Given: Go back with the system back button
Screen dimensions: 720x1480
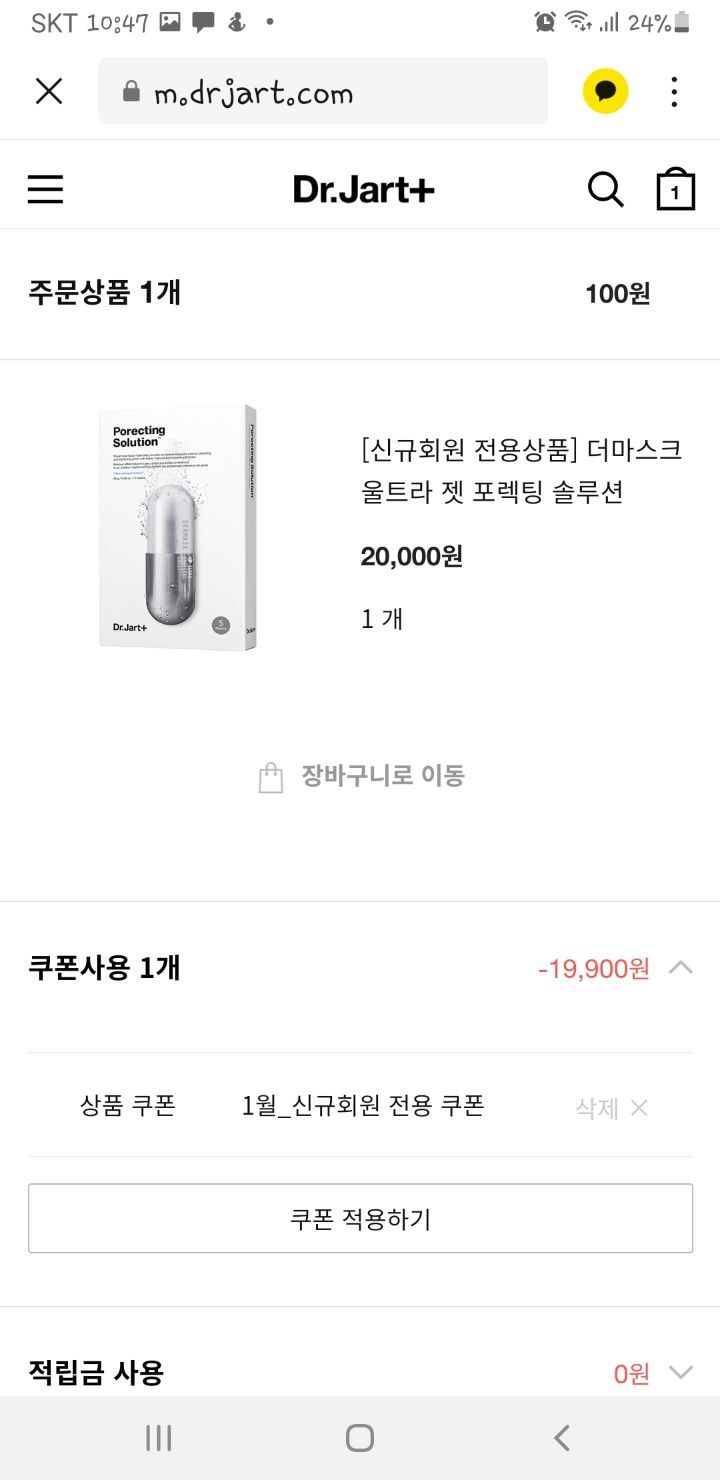Looking at the screenshot, I should point(562,1438).
